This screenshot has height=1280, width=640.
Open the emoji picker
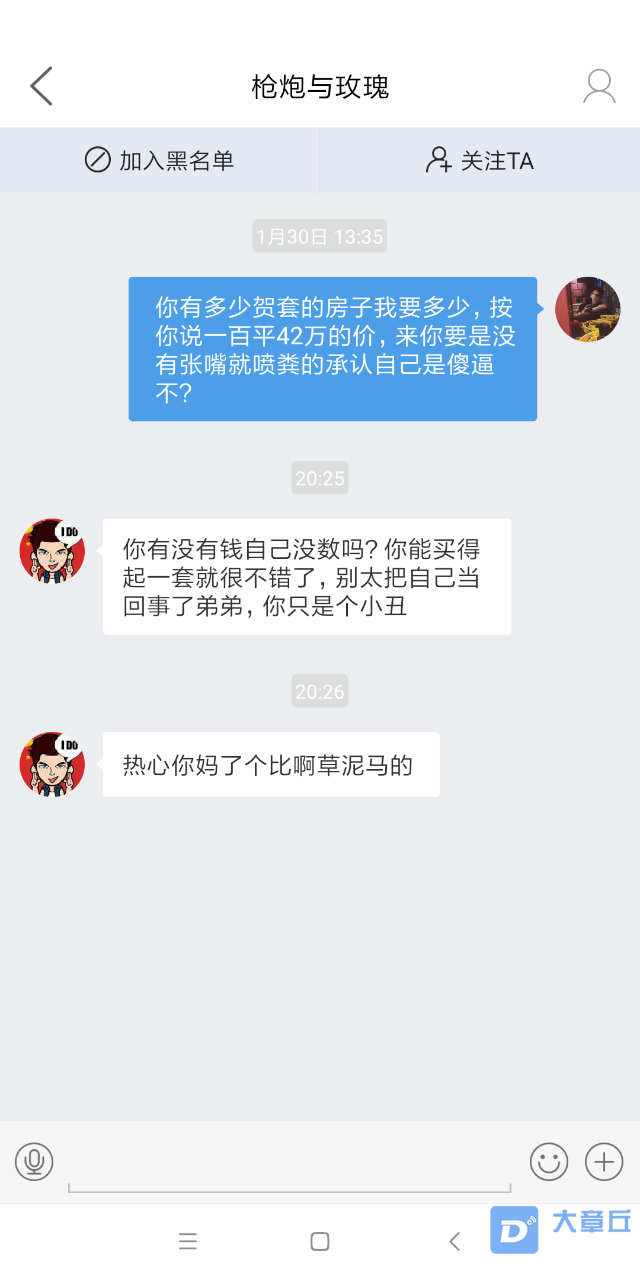548,1161
